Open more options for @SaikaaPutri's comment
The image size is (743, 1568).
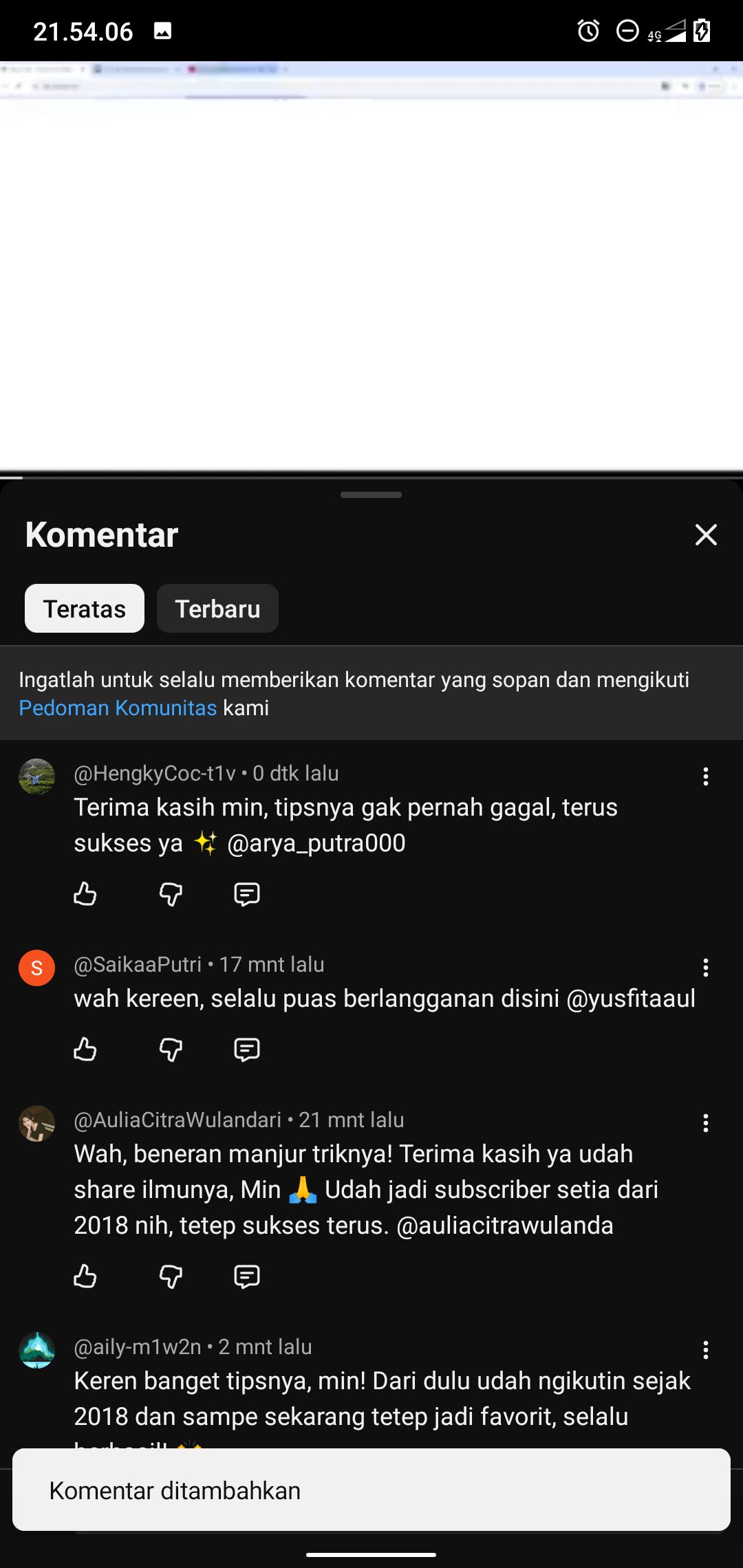(705, 968)
